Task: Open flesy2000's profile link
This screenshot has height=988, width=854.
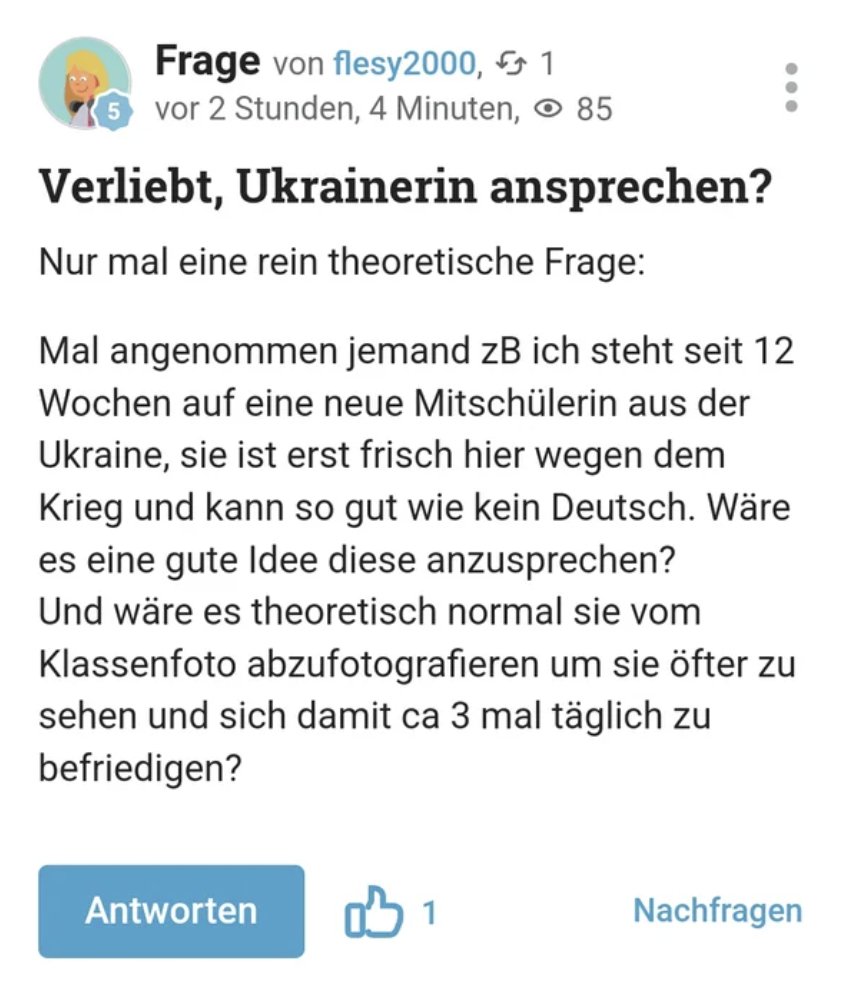Action: (x=403, y=65)
